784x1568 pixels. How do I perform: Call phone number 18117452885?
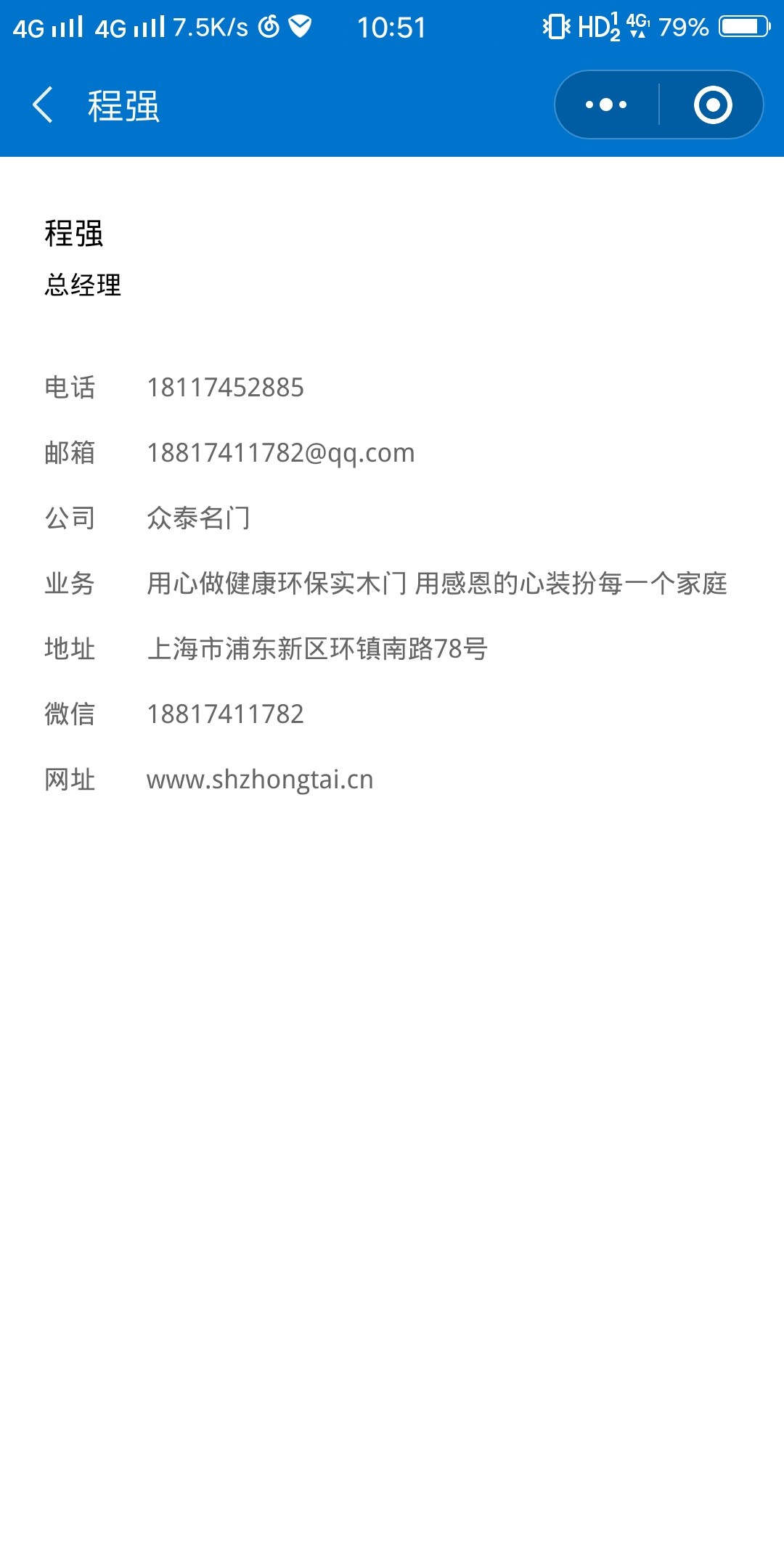point(225,388)
